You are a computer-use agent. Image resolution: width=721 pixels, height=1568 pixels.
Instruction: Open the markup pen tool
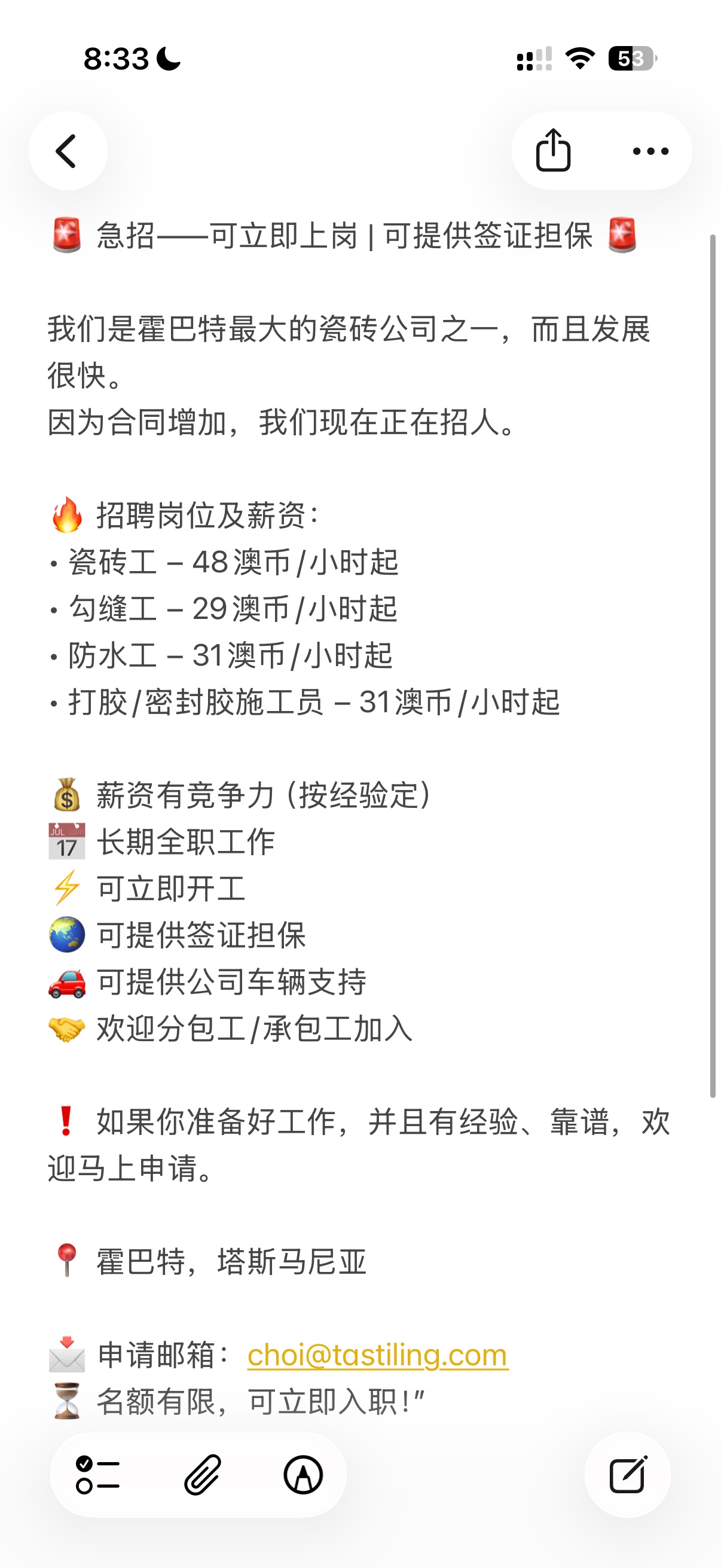(x=303, y=1475)
